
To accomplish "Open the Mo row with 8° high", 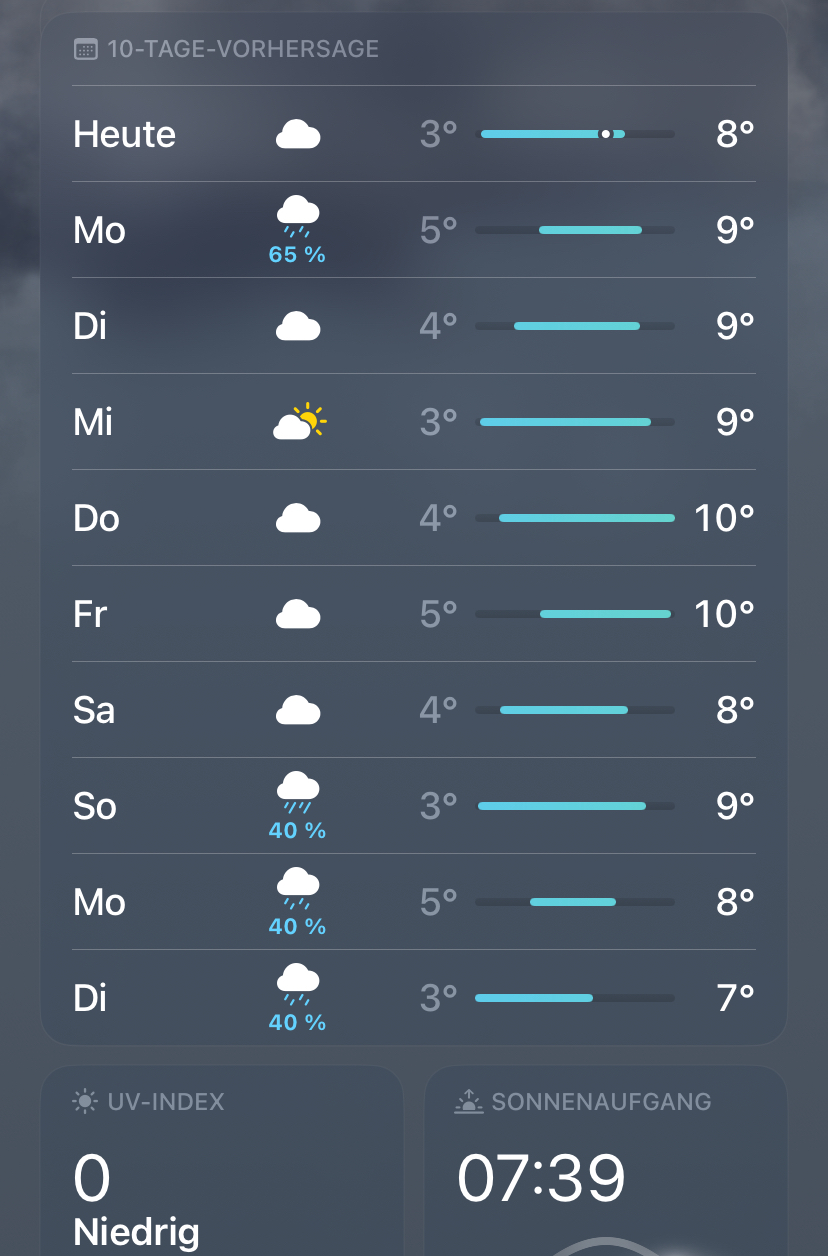I will pyautogui.click(x=414, y=902).
